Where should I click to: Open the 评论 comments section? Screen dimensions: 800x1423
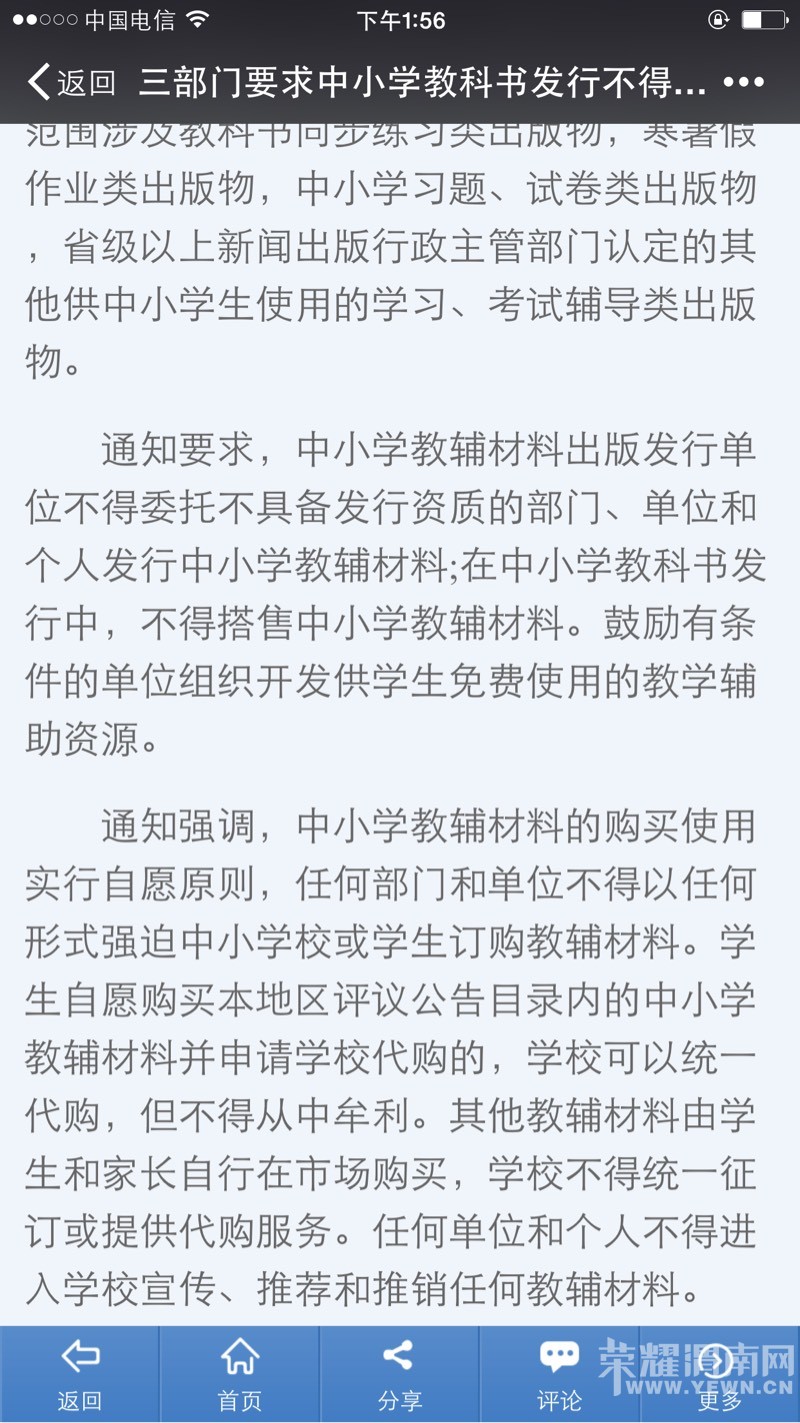pyautogui.click(x=559, y=1375)
